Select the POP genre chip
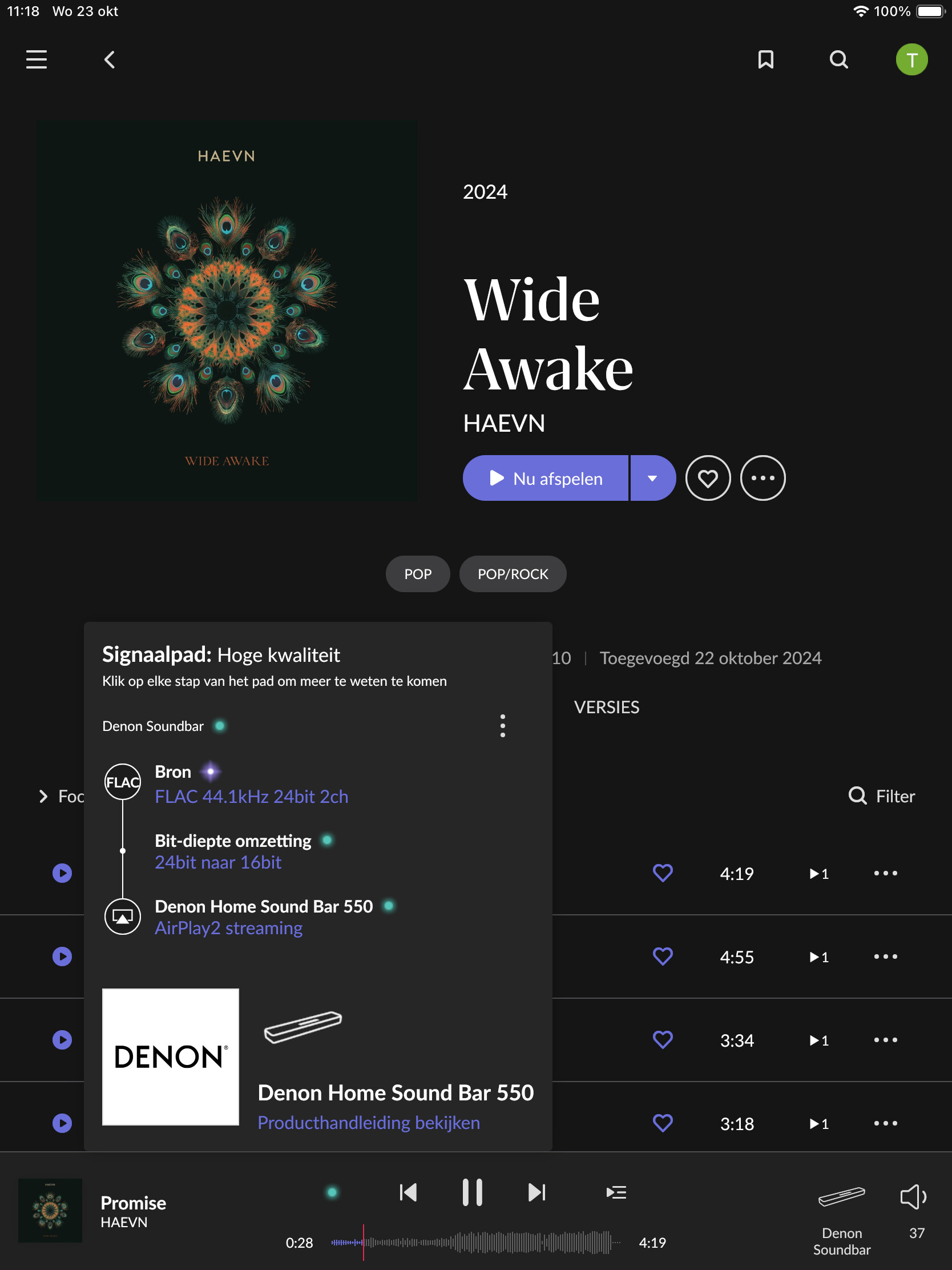 [418, 574]
